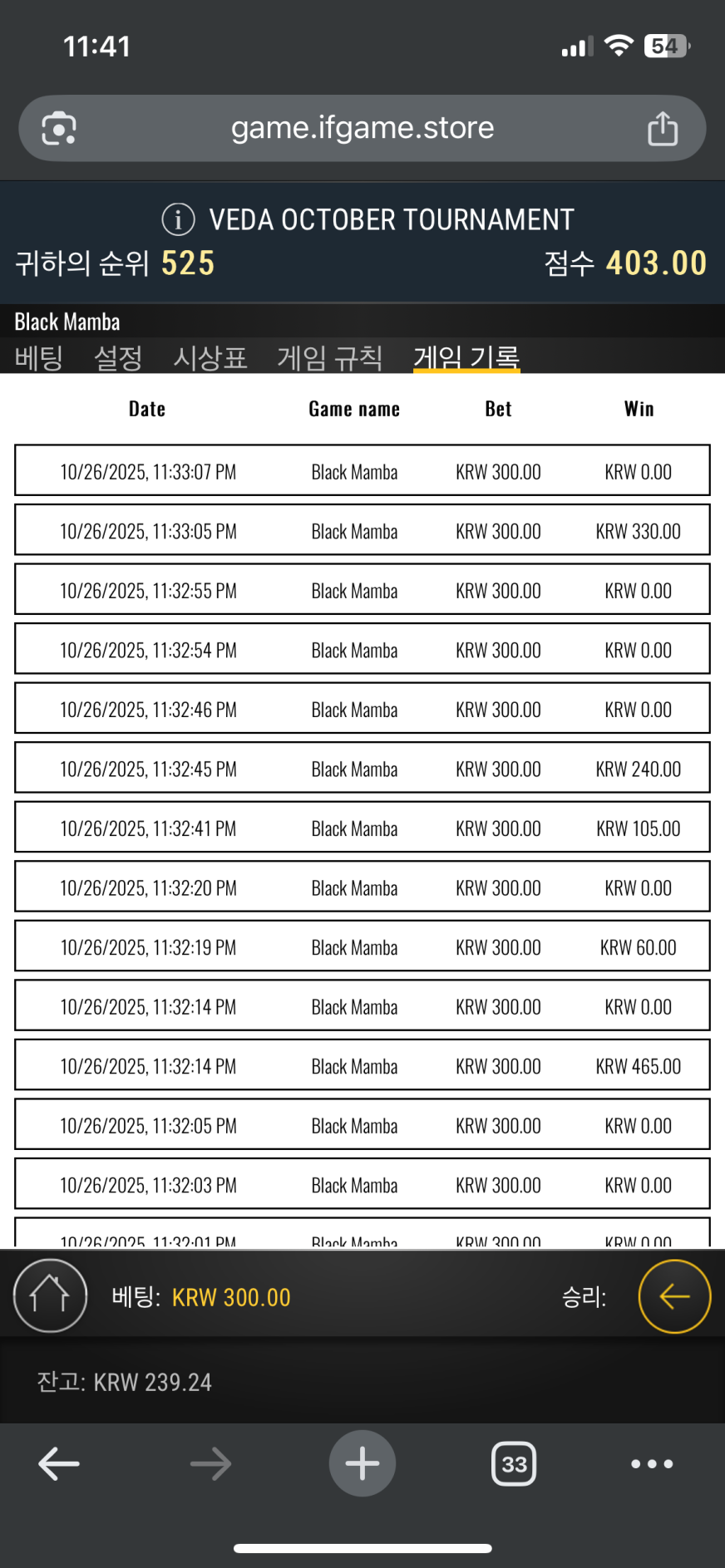Share this page from the address bar
The image size is (725, 1568).
tap(663, 129)
